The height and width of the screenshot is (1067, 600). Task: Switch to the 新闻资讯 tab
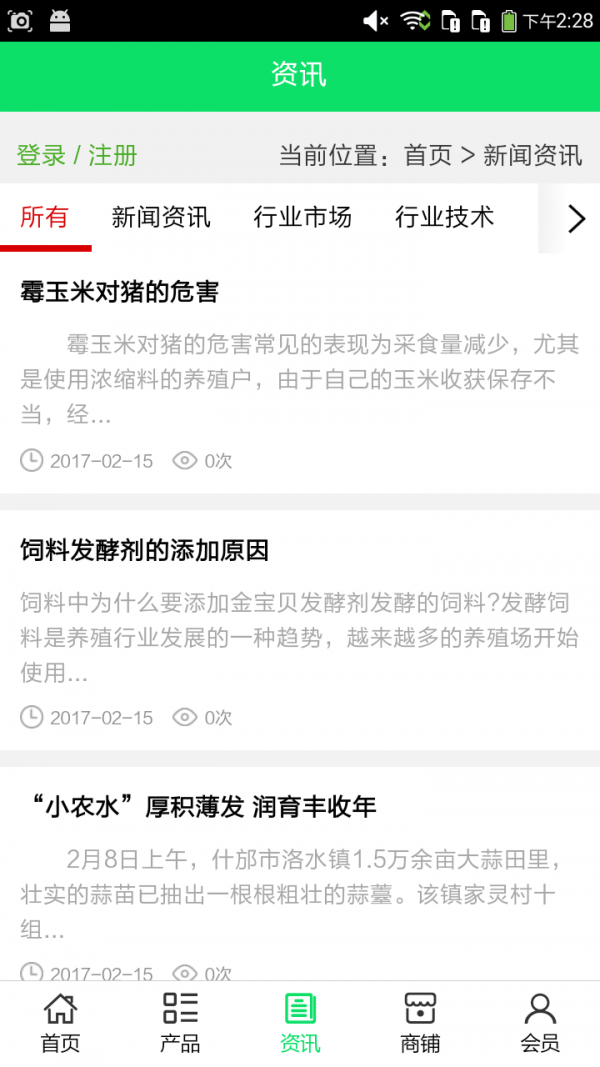[161, 218]
